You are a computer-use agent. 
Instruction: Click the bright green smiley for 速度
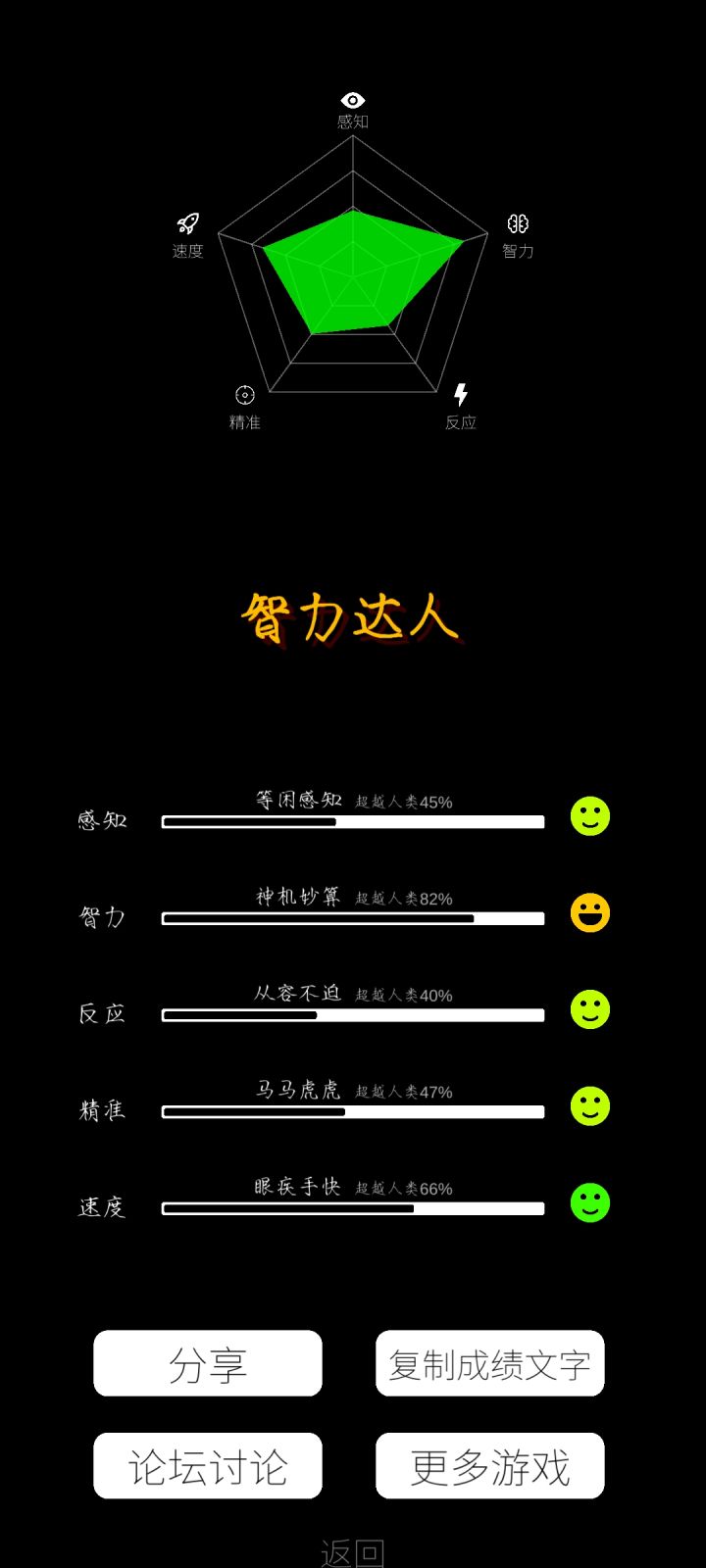pos(588,1202)
